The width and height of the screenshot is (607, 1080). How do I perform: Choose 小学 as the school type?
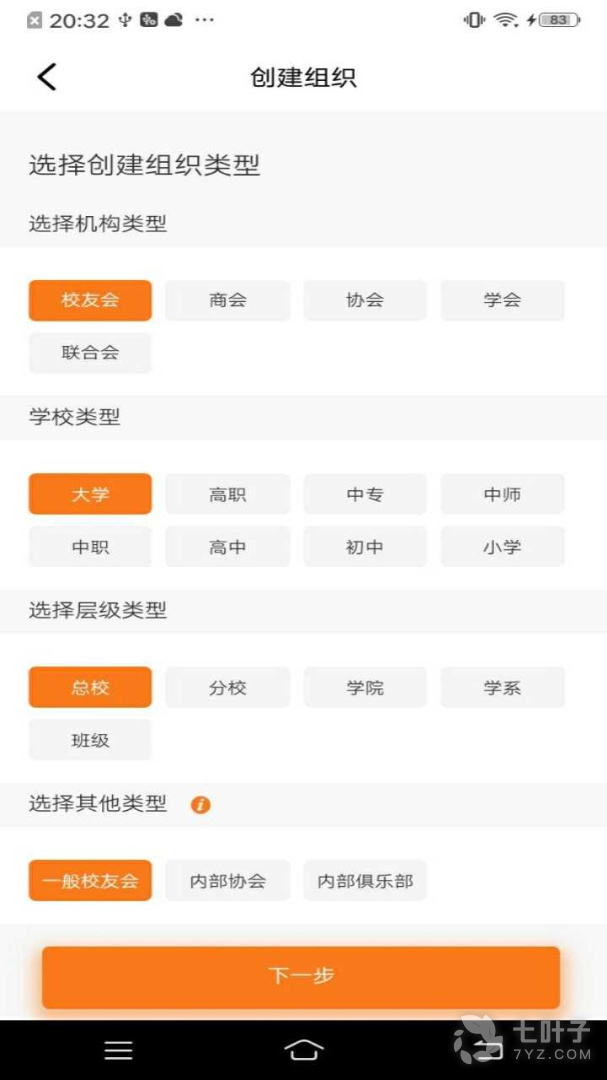click(x=502, y=547)
